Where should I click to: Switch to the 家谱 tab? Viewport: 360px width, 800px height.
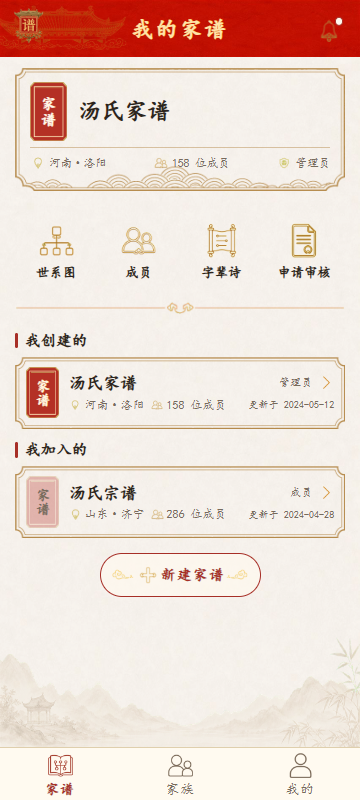click(60, 774)
